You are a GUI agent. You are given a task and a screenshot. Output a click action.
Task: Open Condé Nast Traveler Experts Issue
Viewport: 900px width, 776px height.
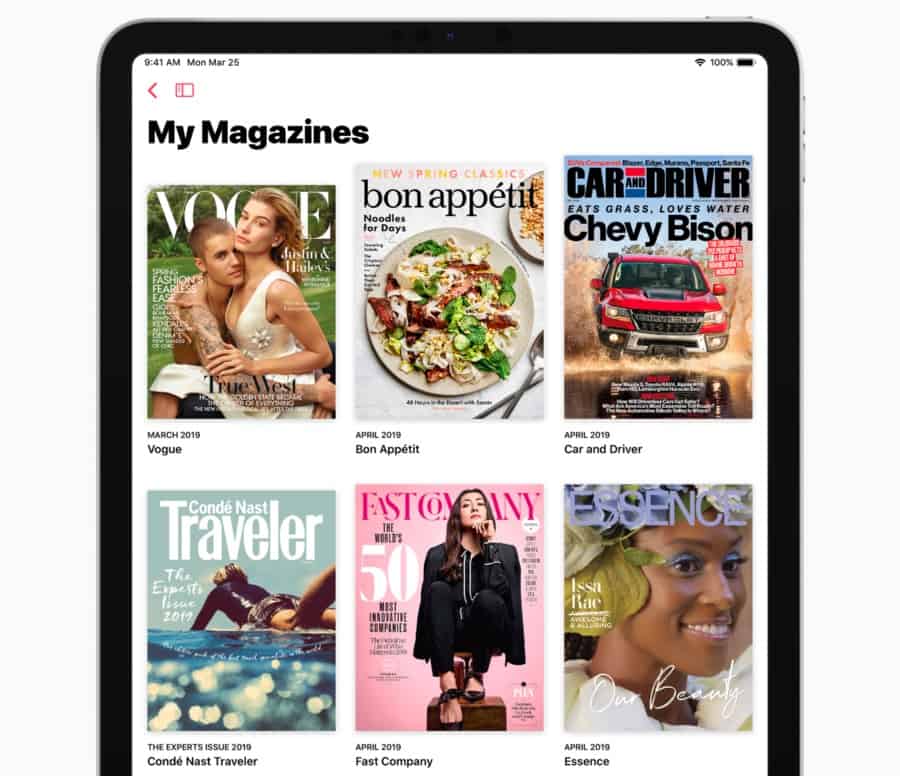(x=241, y=610)
